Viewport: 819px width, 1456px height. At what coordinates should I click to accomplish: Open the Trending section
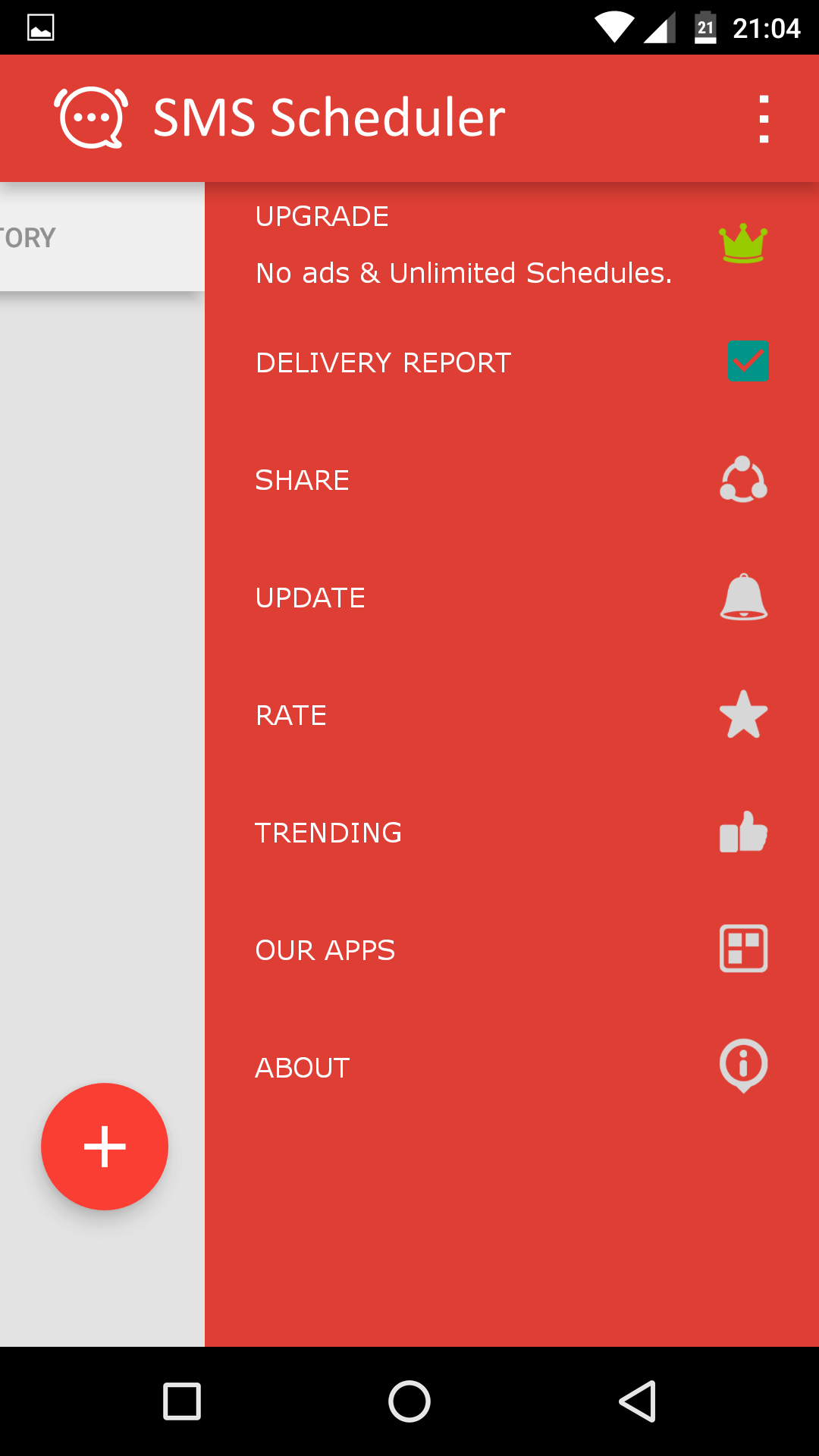click(512, 833)
